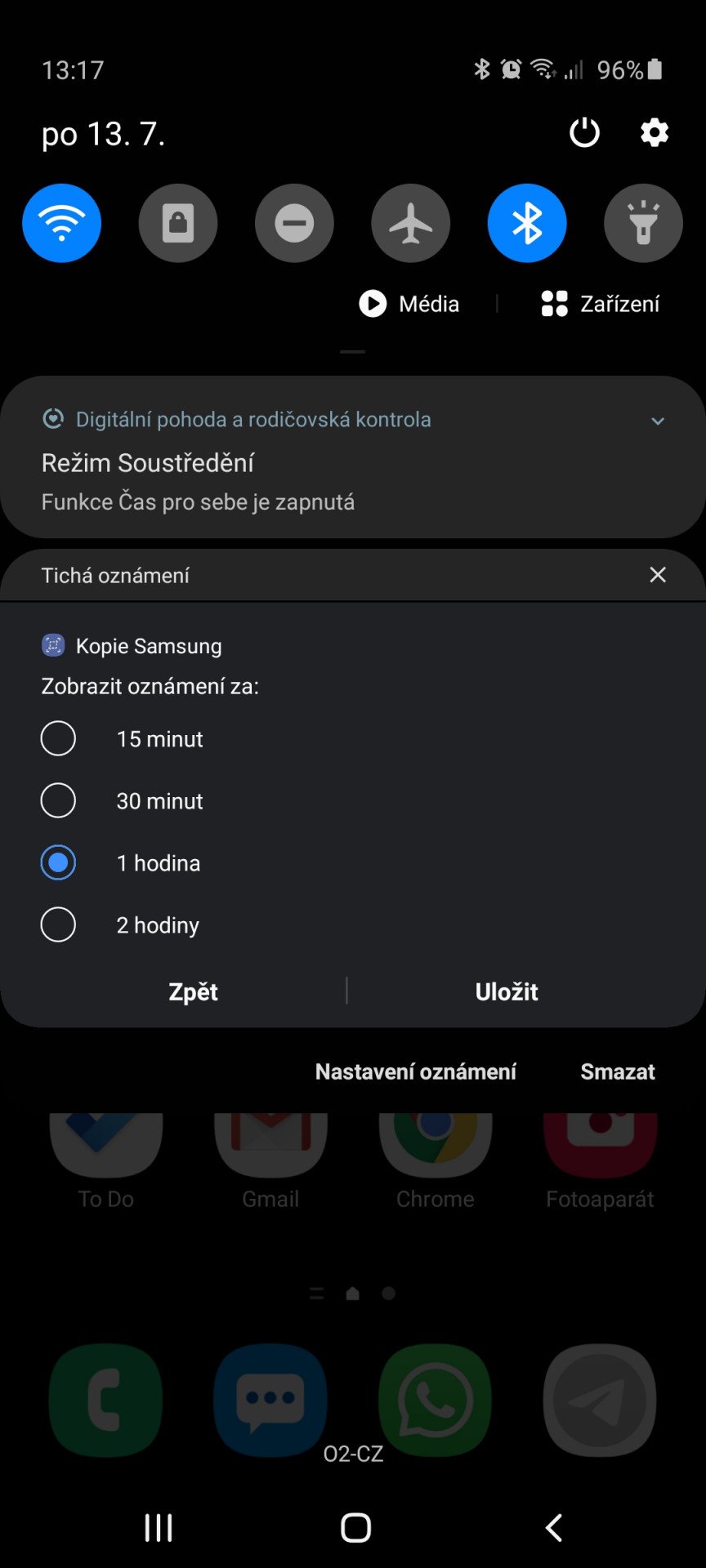The width and height of the screenshot is (706, 1568).
Task: Select the 30 minut option
Action: click(x=122, y=801)
